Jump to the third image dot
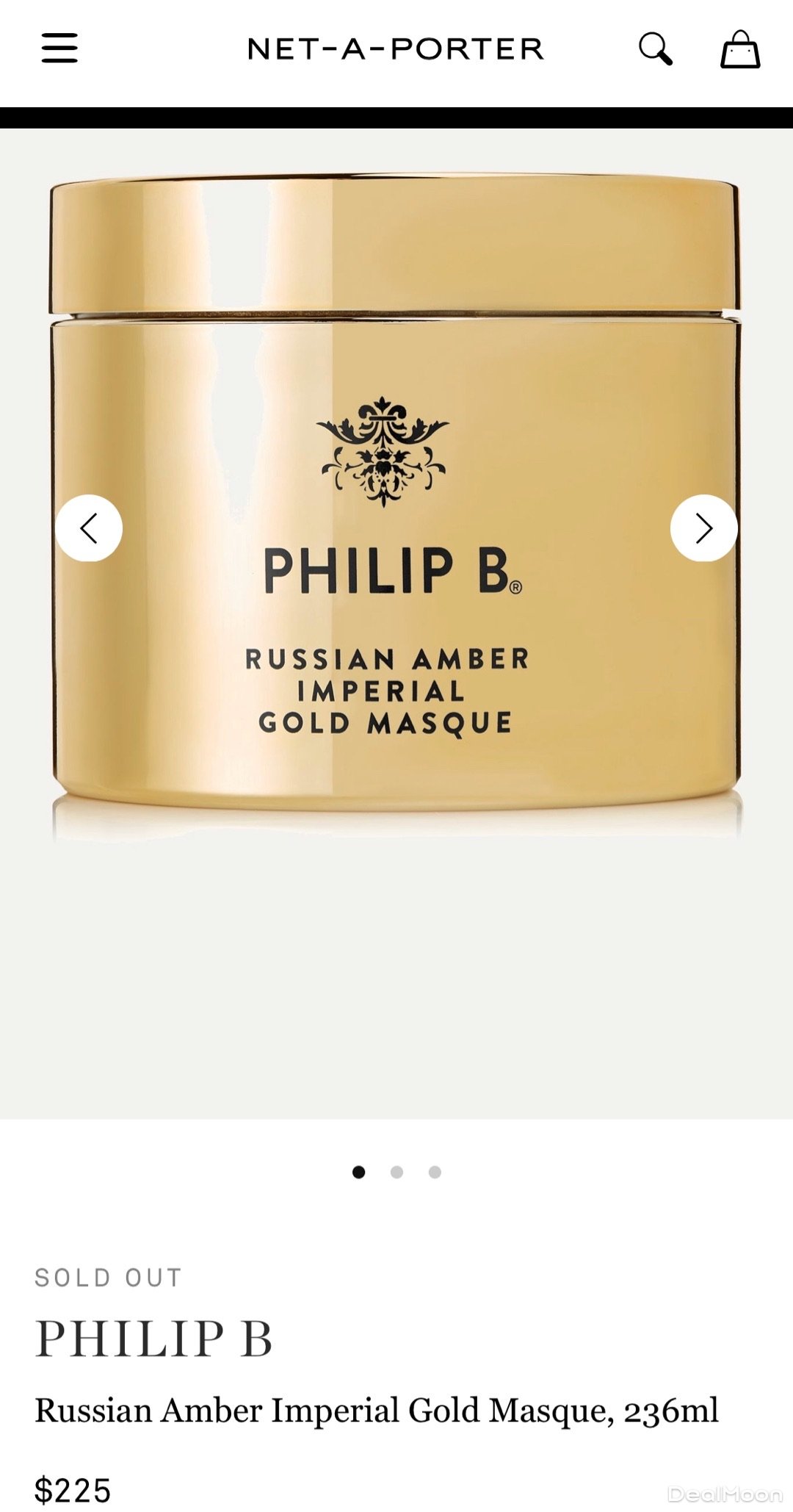 [435, 1172]
